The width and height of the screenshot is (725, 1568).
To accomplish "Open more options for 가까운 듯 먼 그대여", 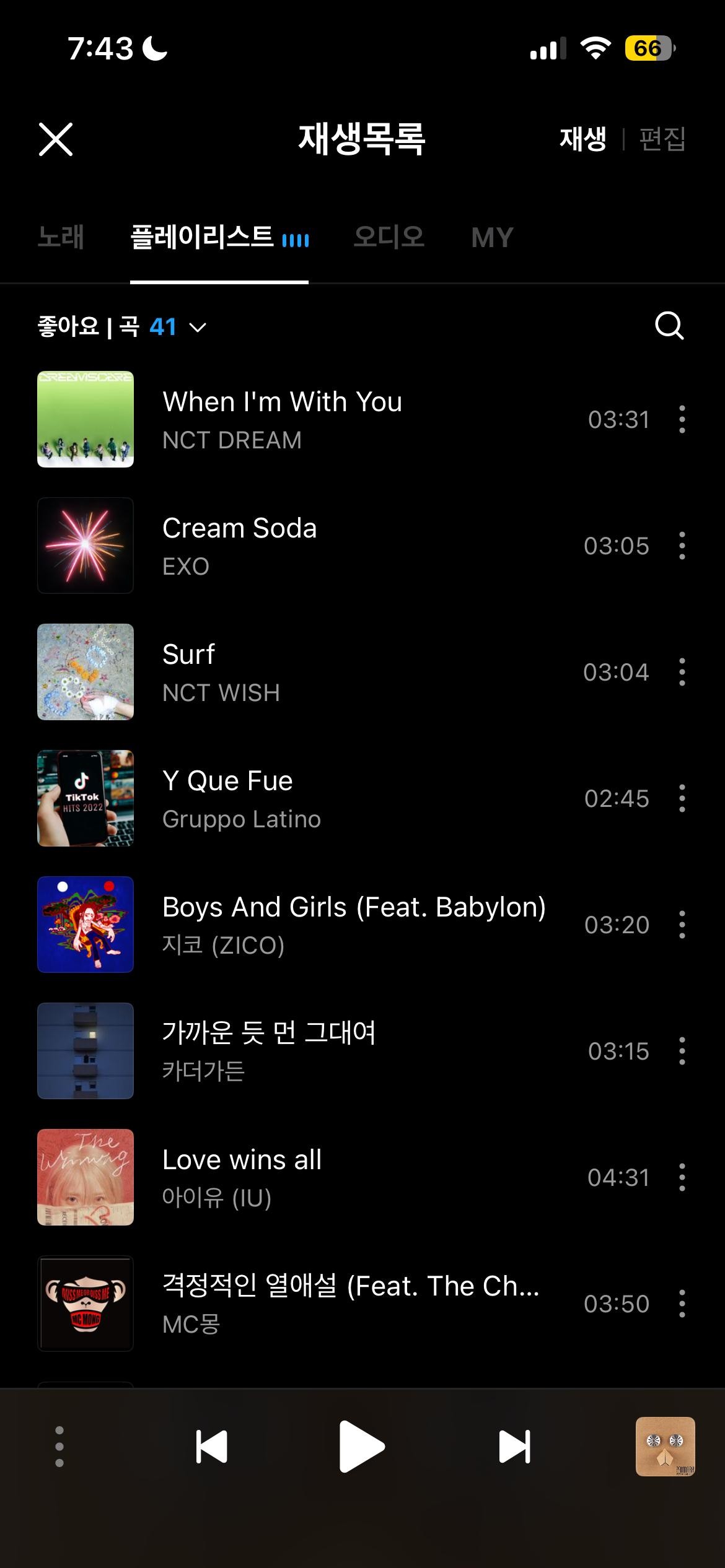I will (682, 1051).
